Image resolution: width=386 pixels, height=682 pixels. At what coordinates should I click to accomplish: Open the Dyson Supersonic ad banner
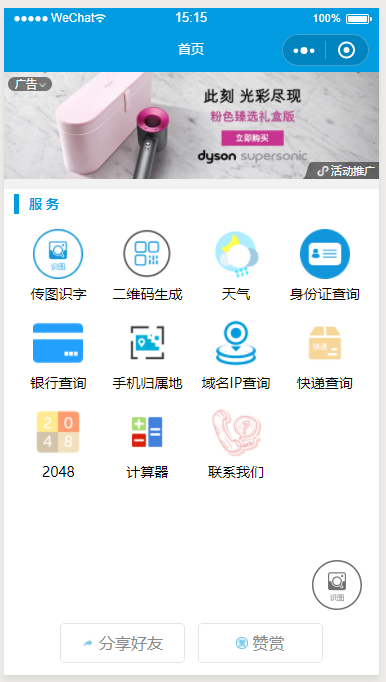(191, 125)
